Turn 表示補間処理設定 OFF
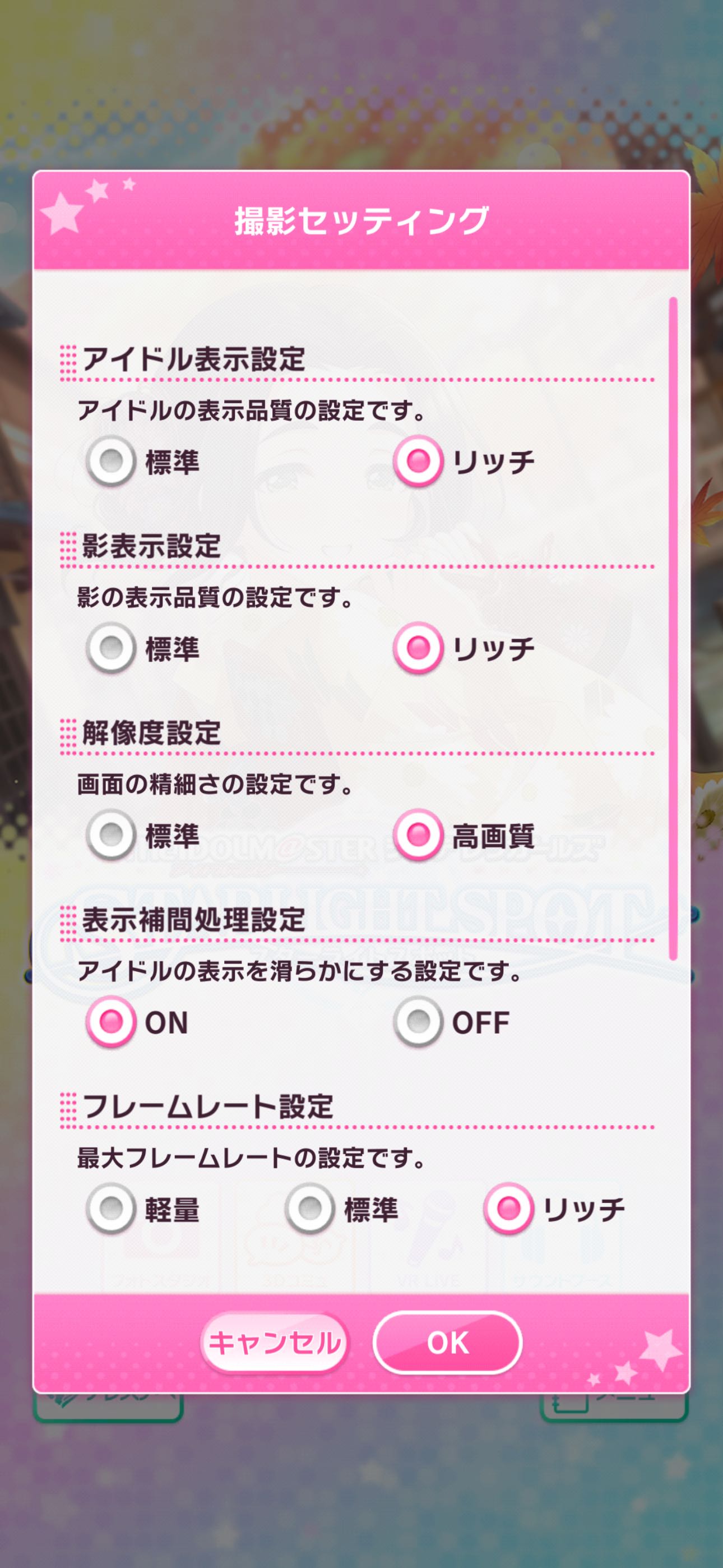723x1568 pixels. coord(418,1021)
